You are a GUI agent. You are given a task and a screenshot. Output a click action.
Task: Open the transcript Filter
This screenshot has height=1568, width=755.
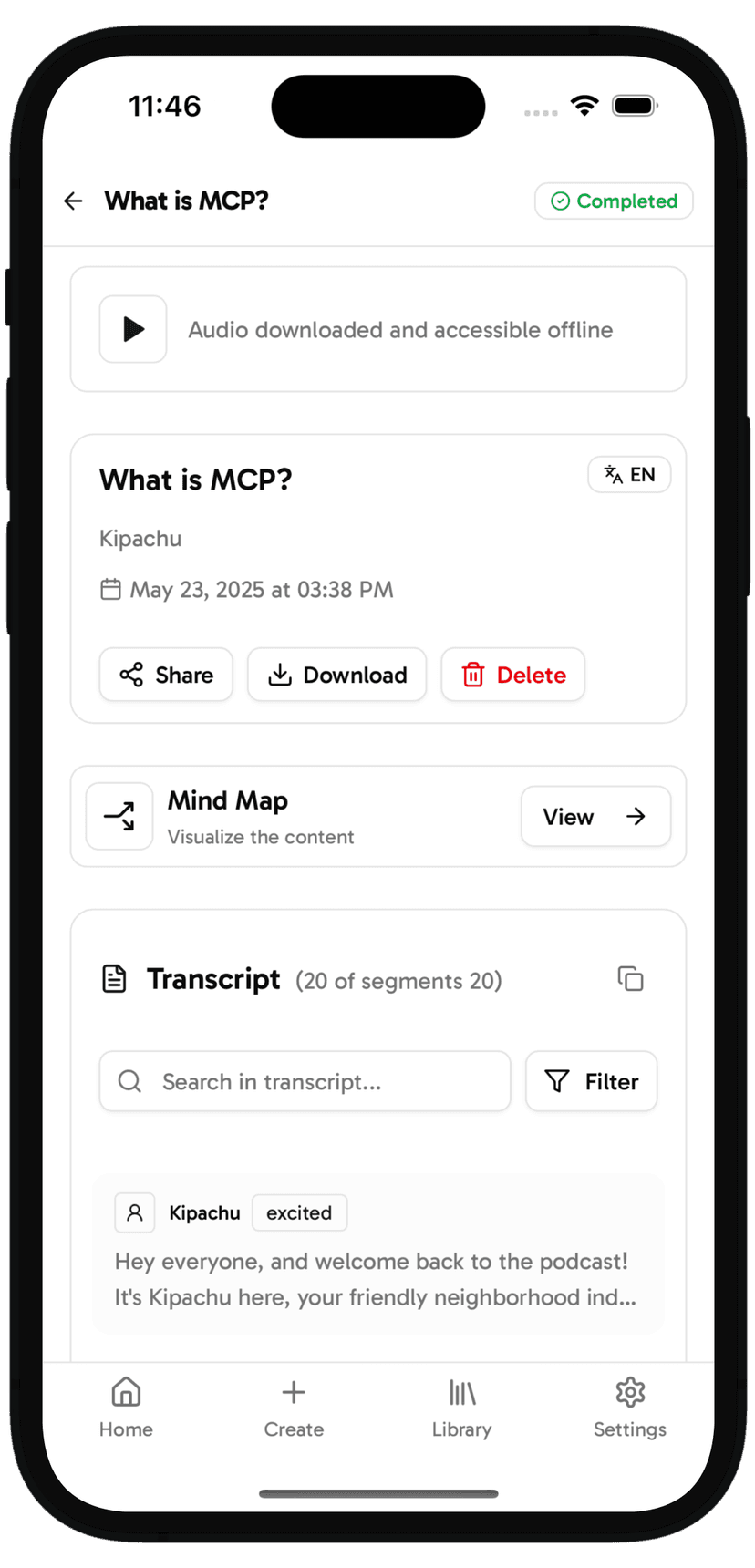click(591, 1081)
